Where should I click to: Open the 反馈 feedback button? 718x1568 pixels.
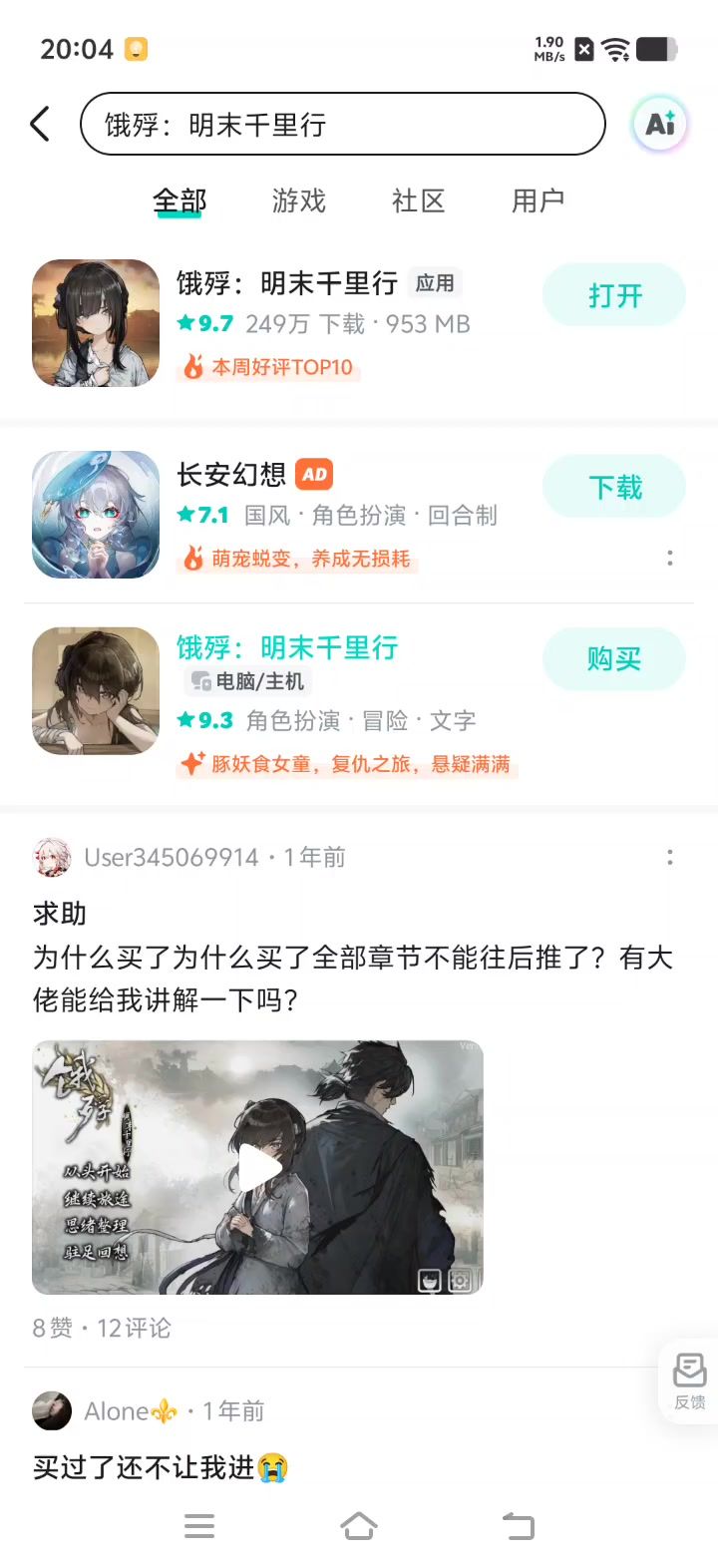[689, 1380]
